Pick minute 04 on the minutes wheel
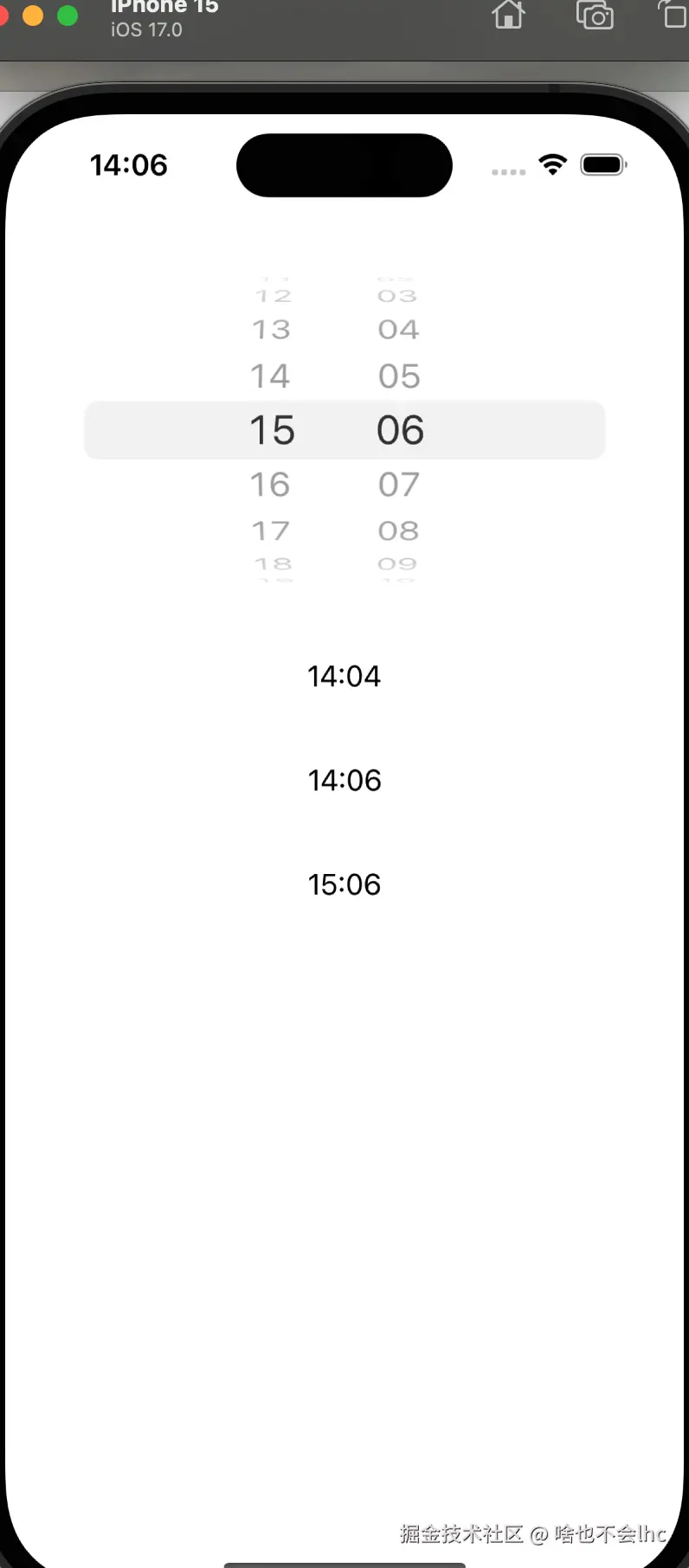689x1568 pixels. (x=398, y=330)
